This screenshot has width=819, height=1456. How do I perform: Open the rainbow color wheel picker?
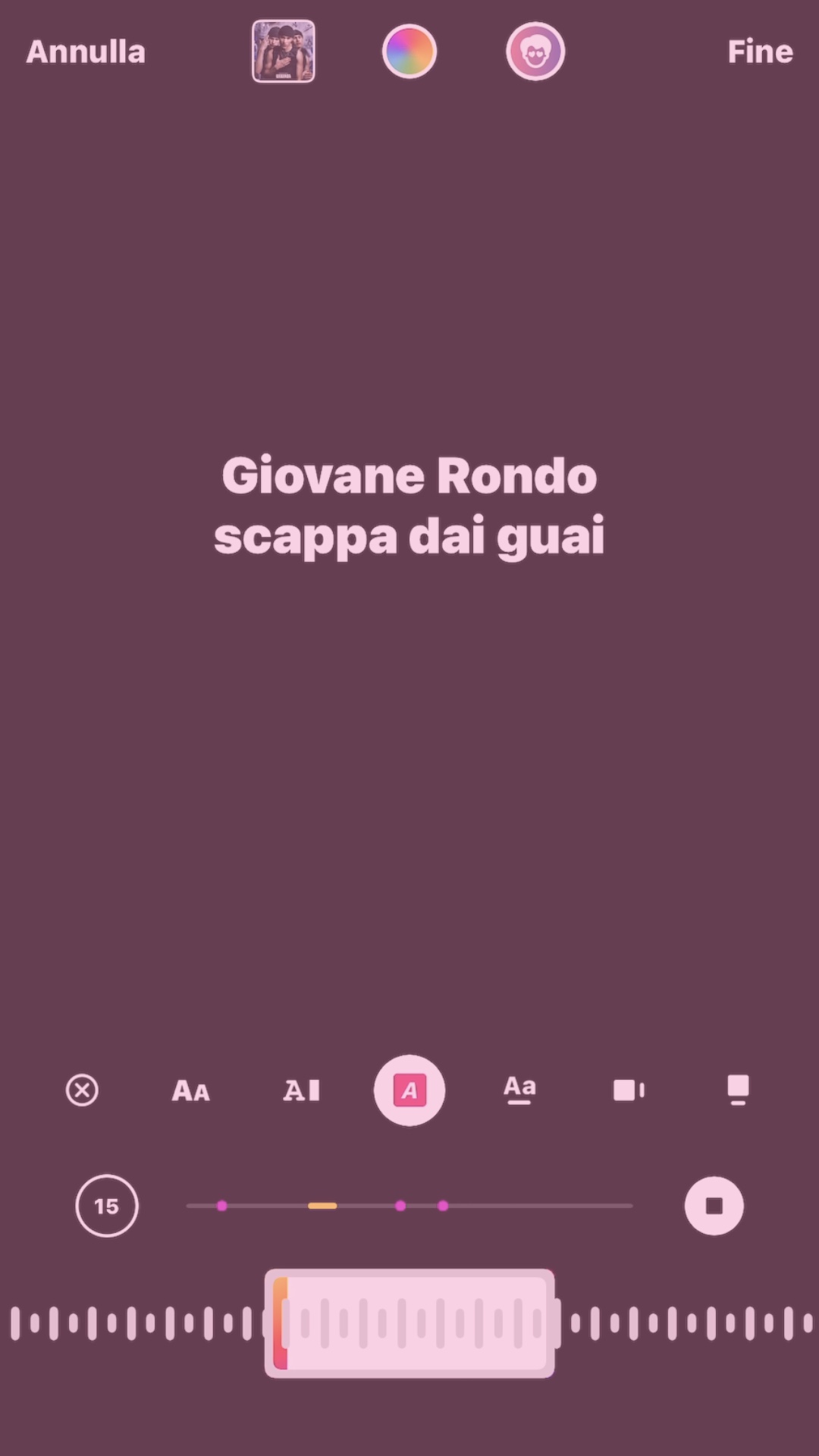pyautogui.click(x=409, y=52)
